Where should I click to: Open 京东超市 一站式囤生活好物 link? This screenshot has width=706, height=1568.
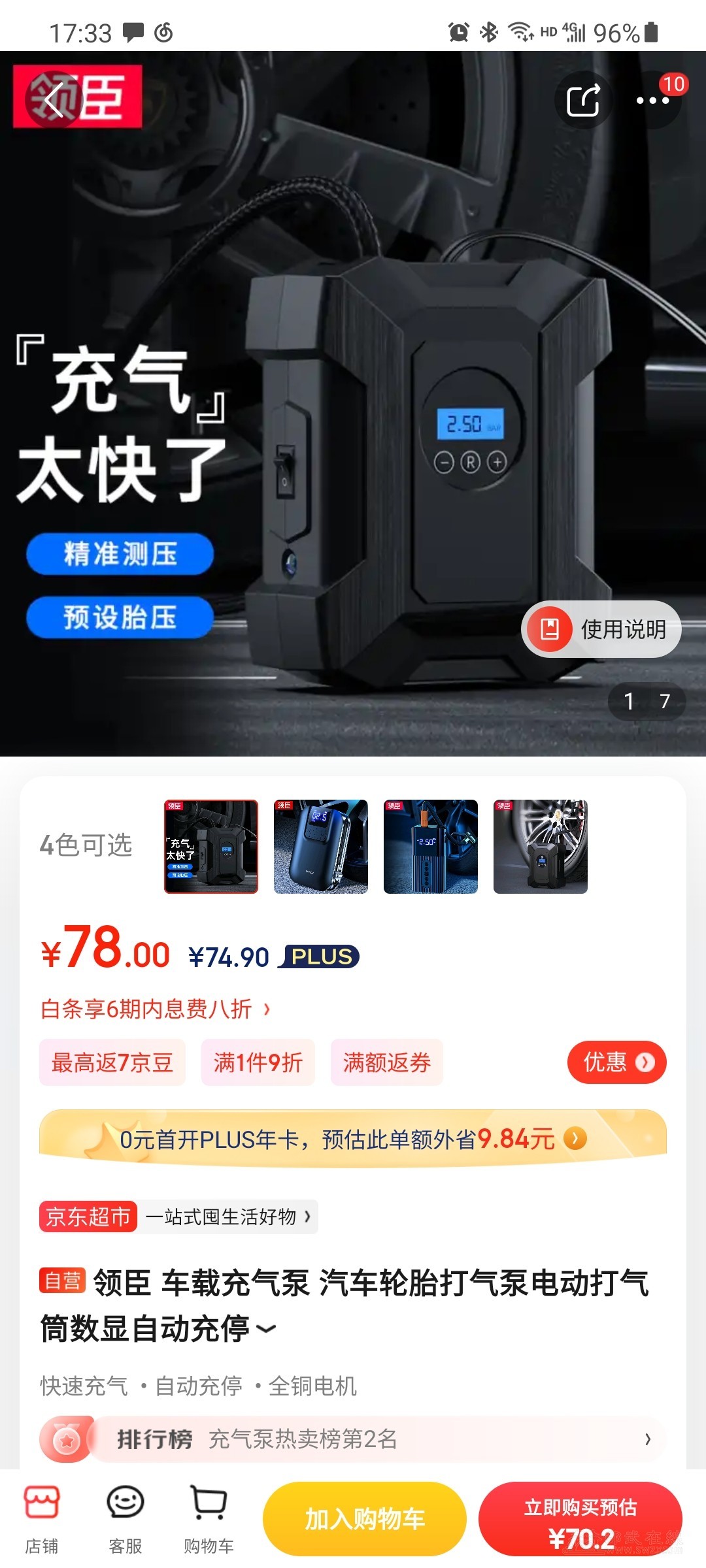179,1217
